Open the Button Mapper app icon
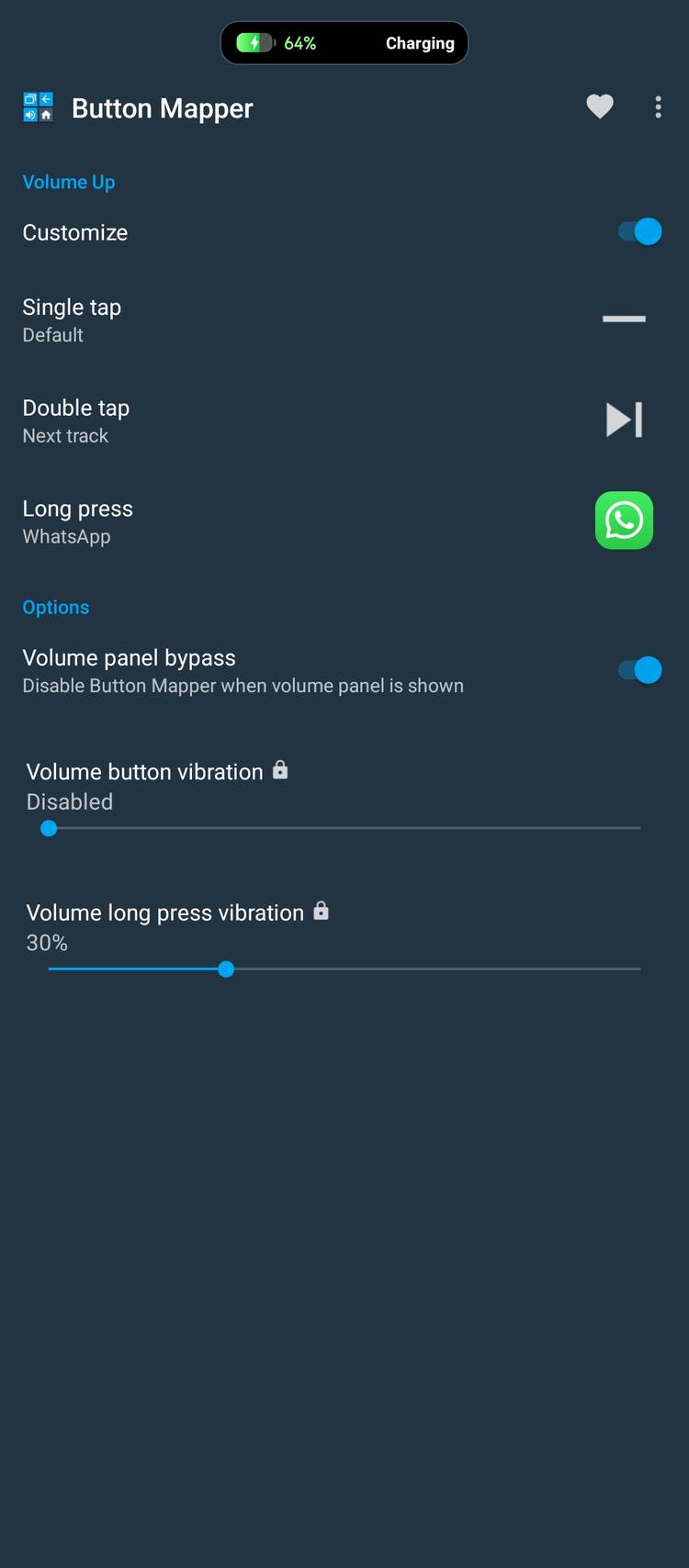 [38, 107]
